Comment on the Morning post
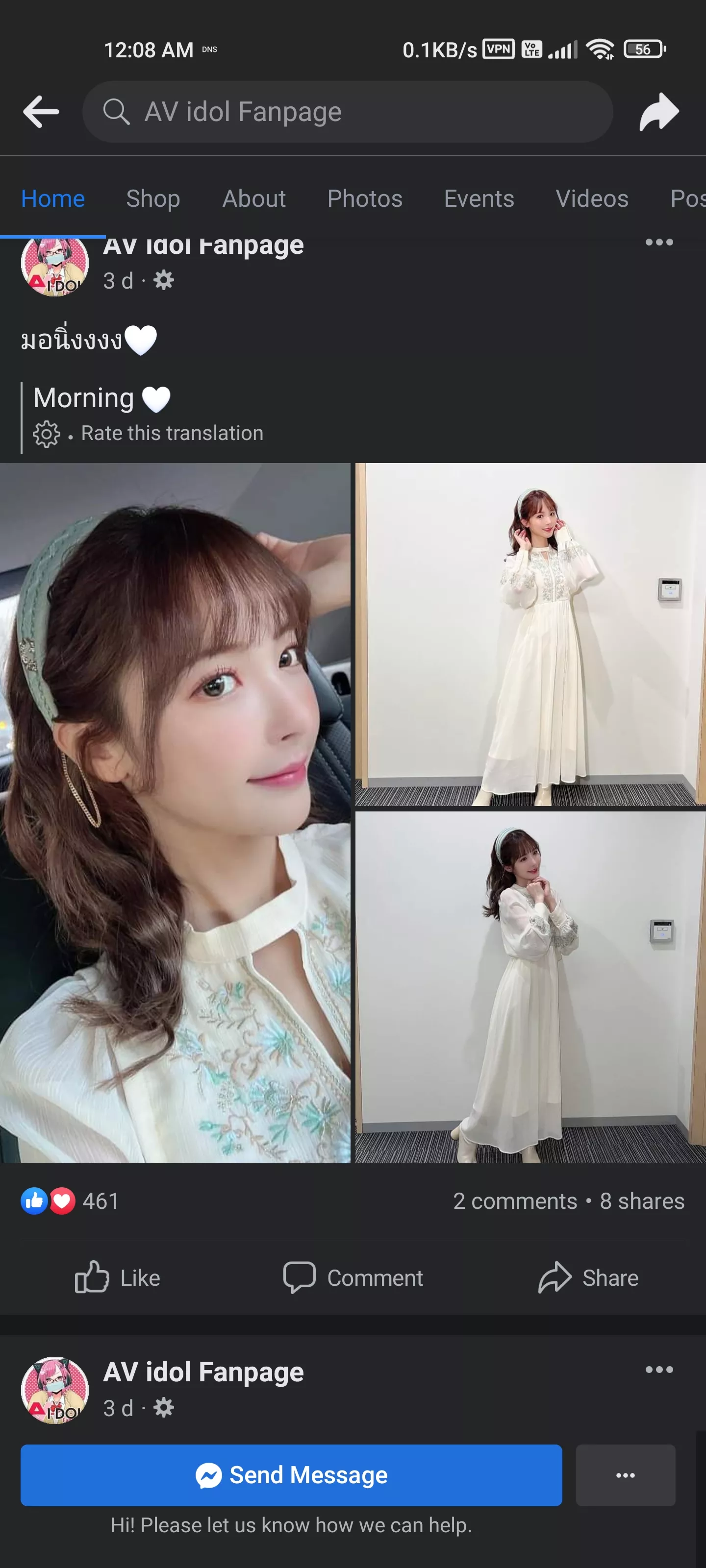This screenshot has height=1568, width=706. pyautogui.click(x=353, y=1277)
